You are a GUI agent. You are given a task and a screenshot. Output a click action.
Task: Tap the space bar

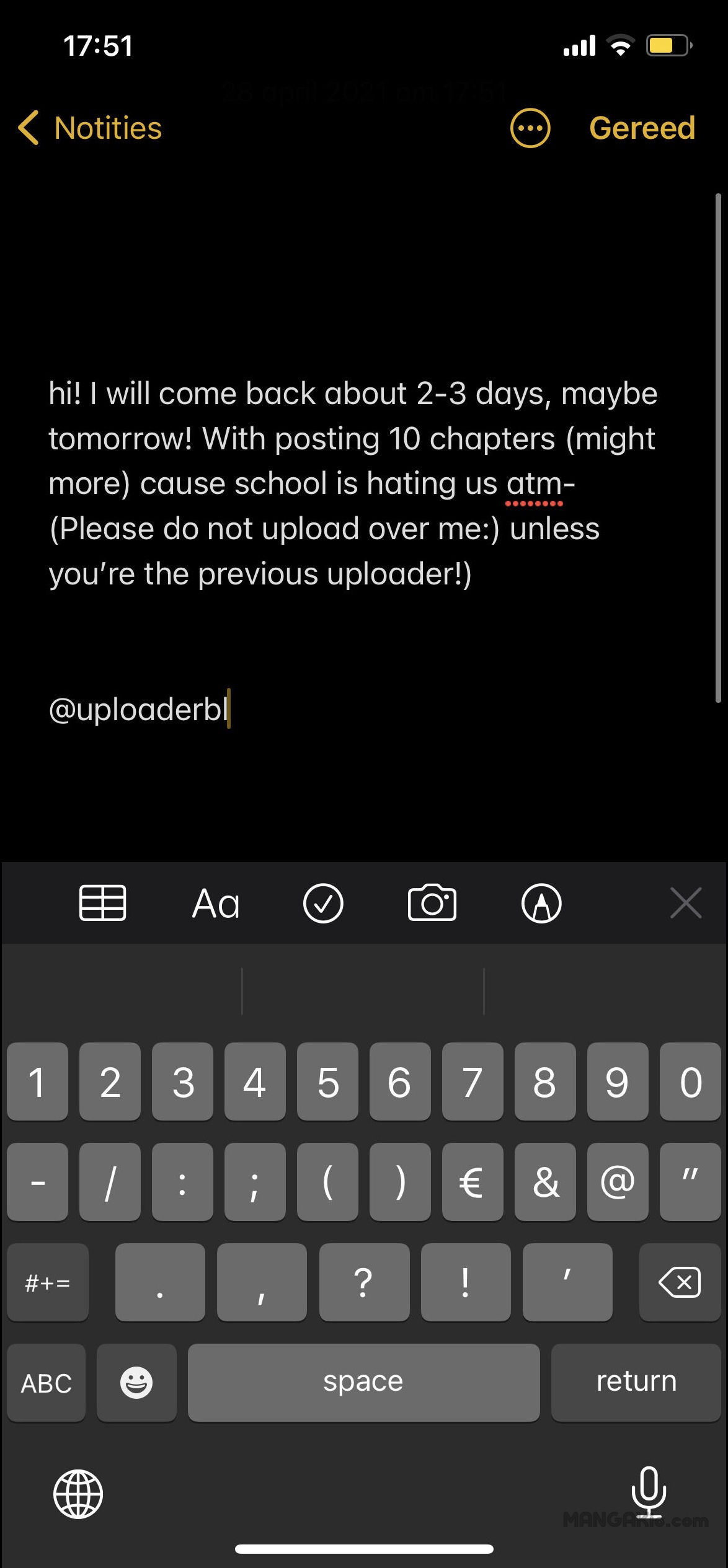tap(363, 1383)
